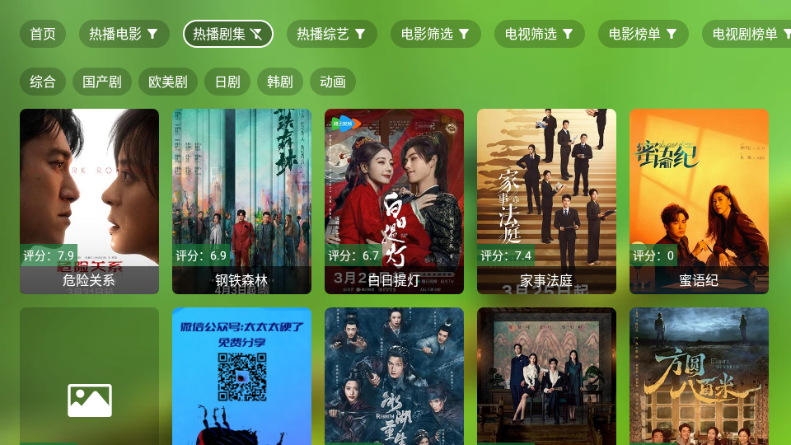Select the 综合 category chip
This screenshot has height=445, width=791.
coord(43,82)
